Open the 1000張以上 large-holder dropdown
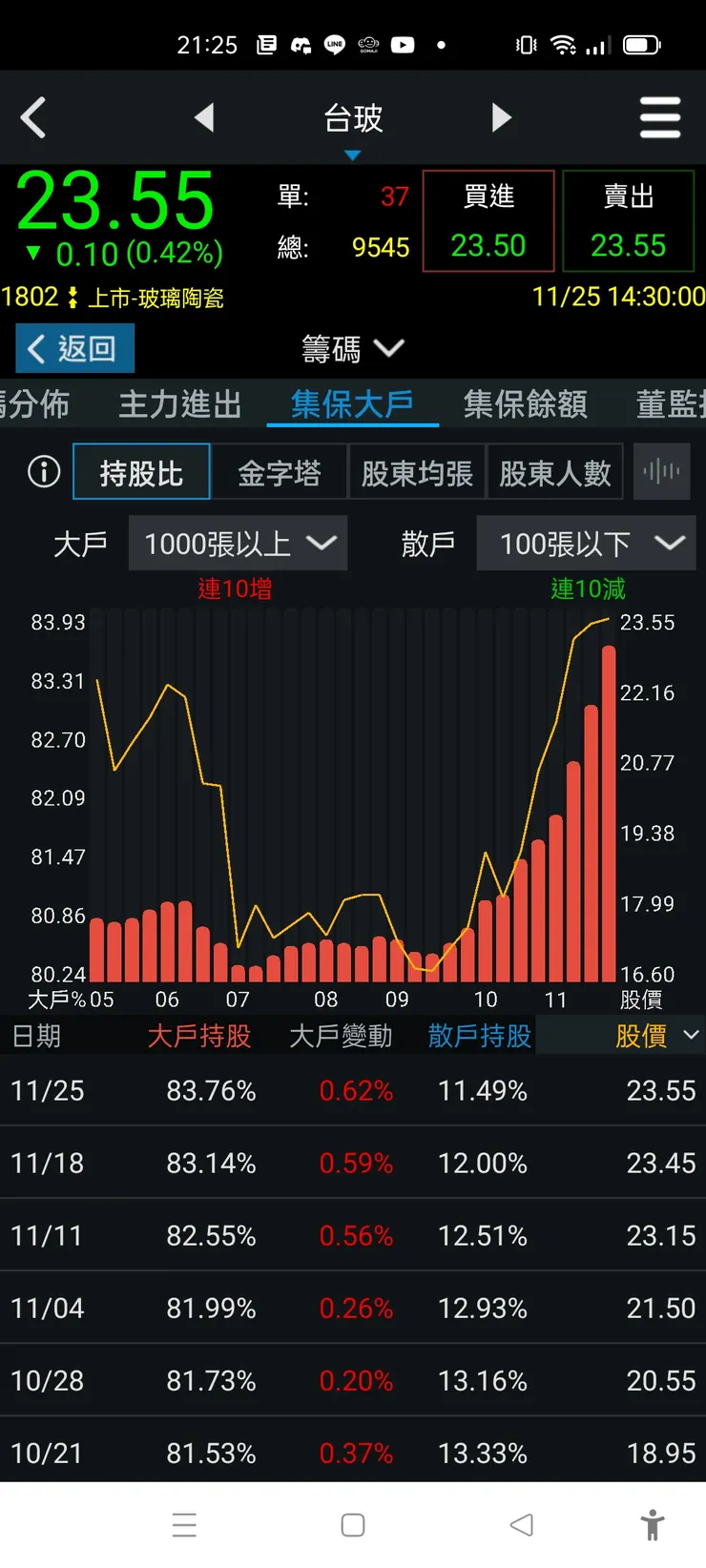Viewport: 706px width, 1568px height. pyautogui.click(x=238, y=543)
